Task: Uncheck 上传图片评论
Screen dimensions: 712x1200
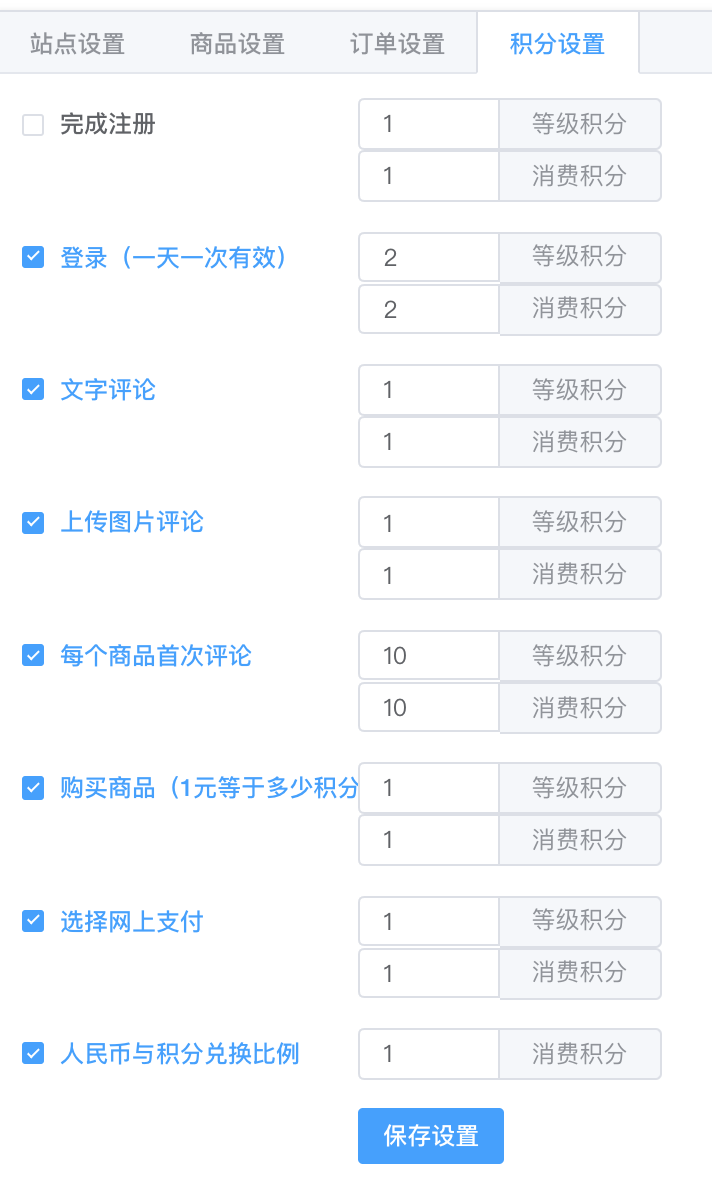Action: point(33,522)
